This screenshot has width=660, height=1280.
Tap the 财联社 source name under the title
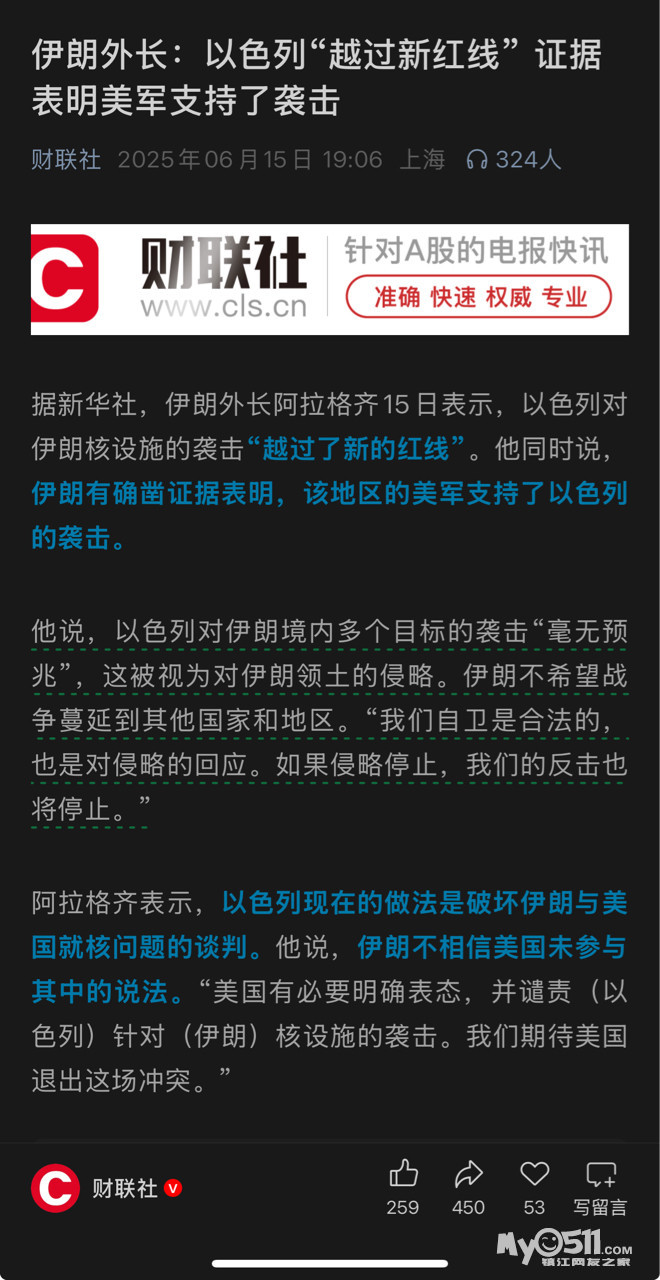[65, 160]
